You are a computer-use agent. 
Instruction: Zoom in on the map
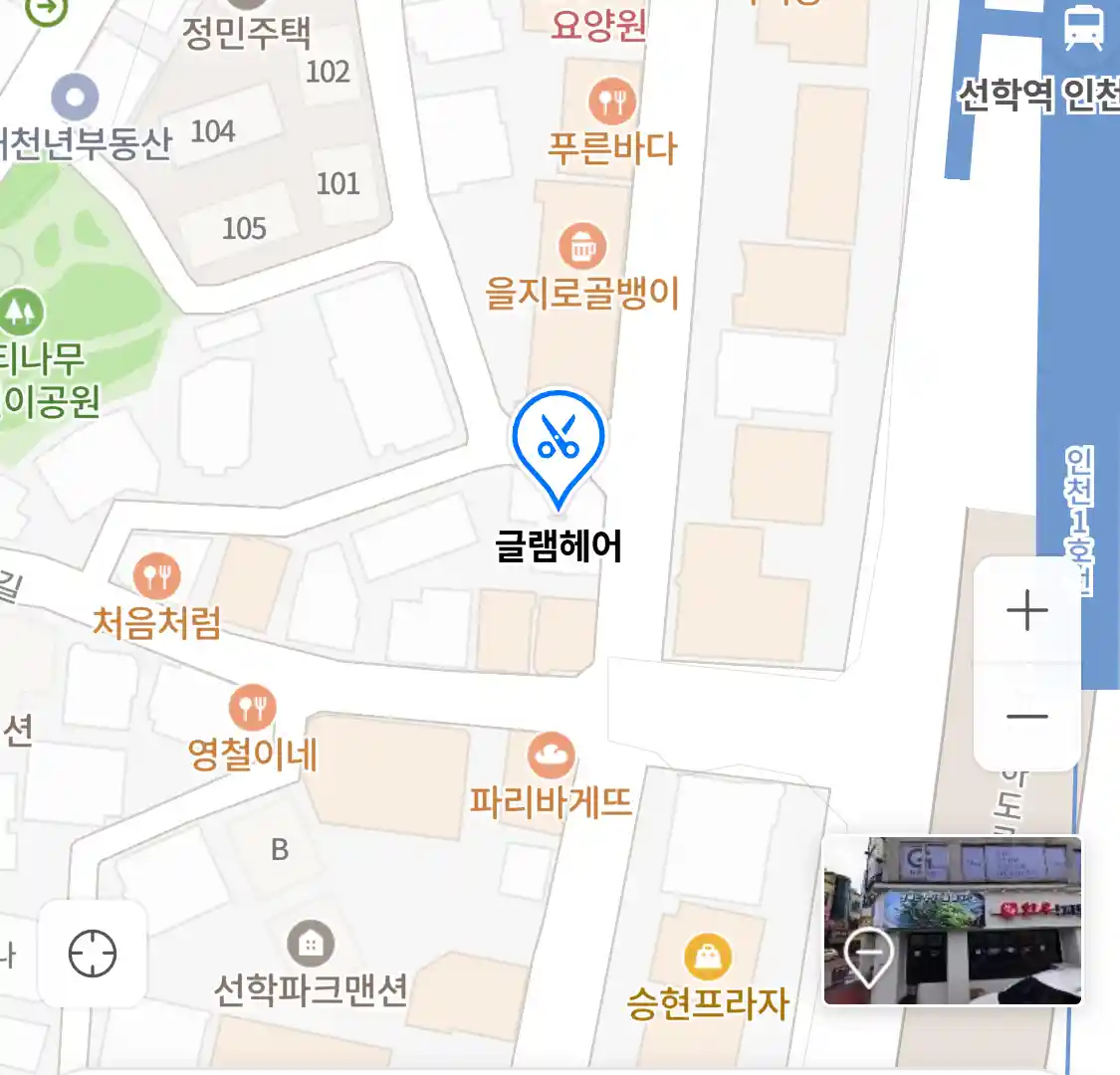(1026, 610)
